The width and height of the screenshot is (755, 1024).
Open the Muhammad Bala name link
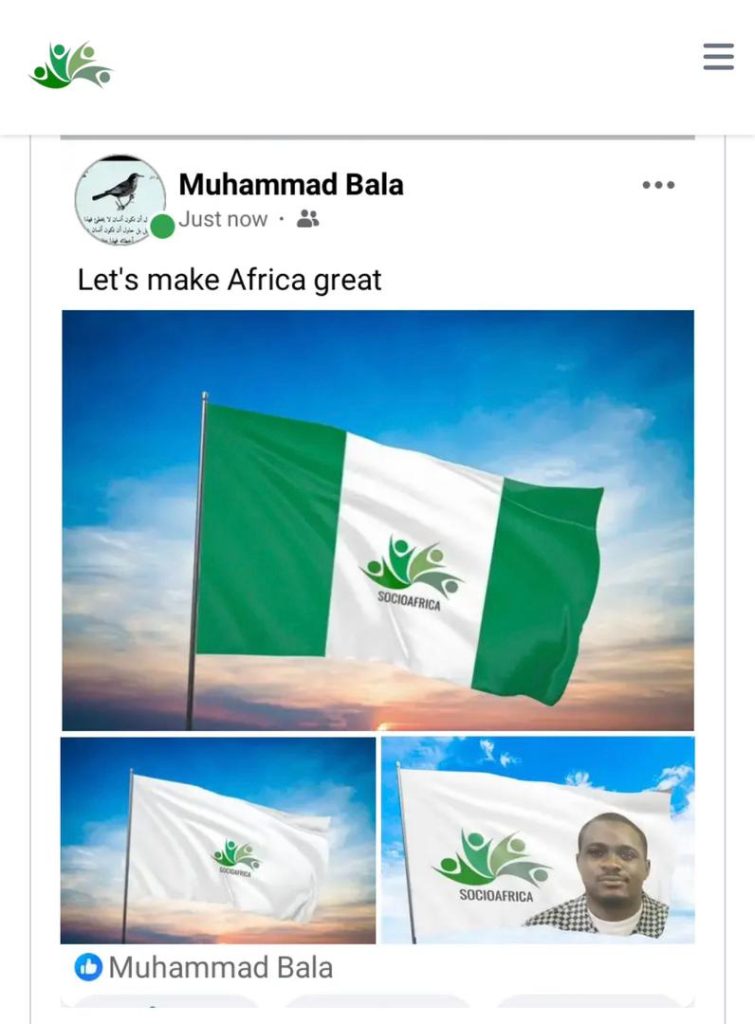pos(291,185)
